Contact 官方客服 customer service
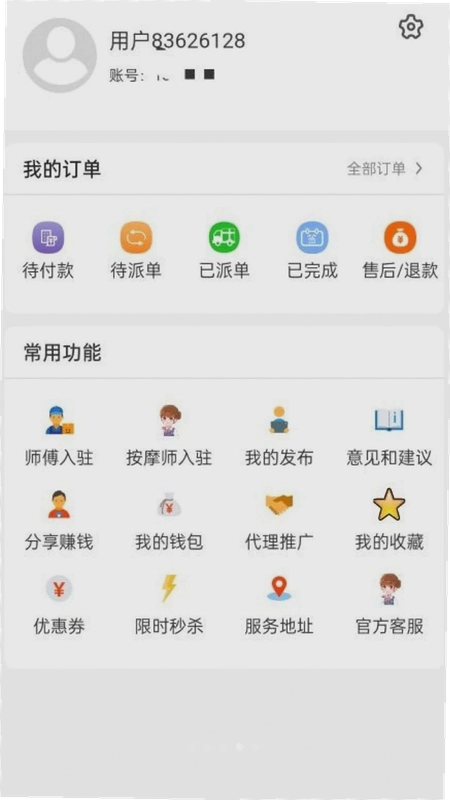Image resolution: width=450 pixels, height=800 pixels. (x=389, y=605)
